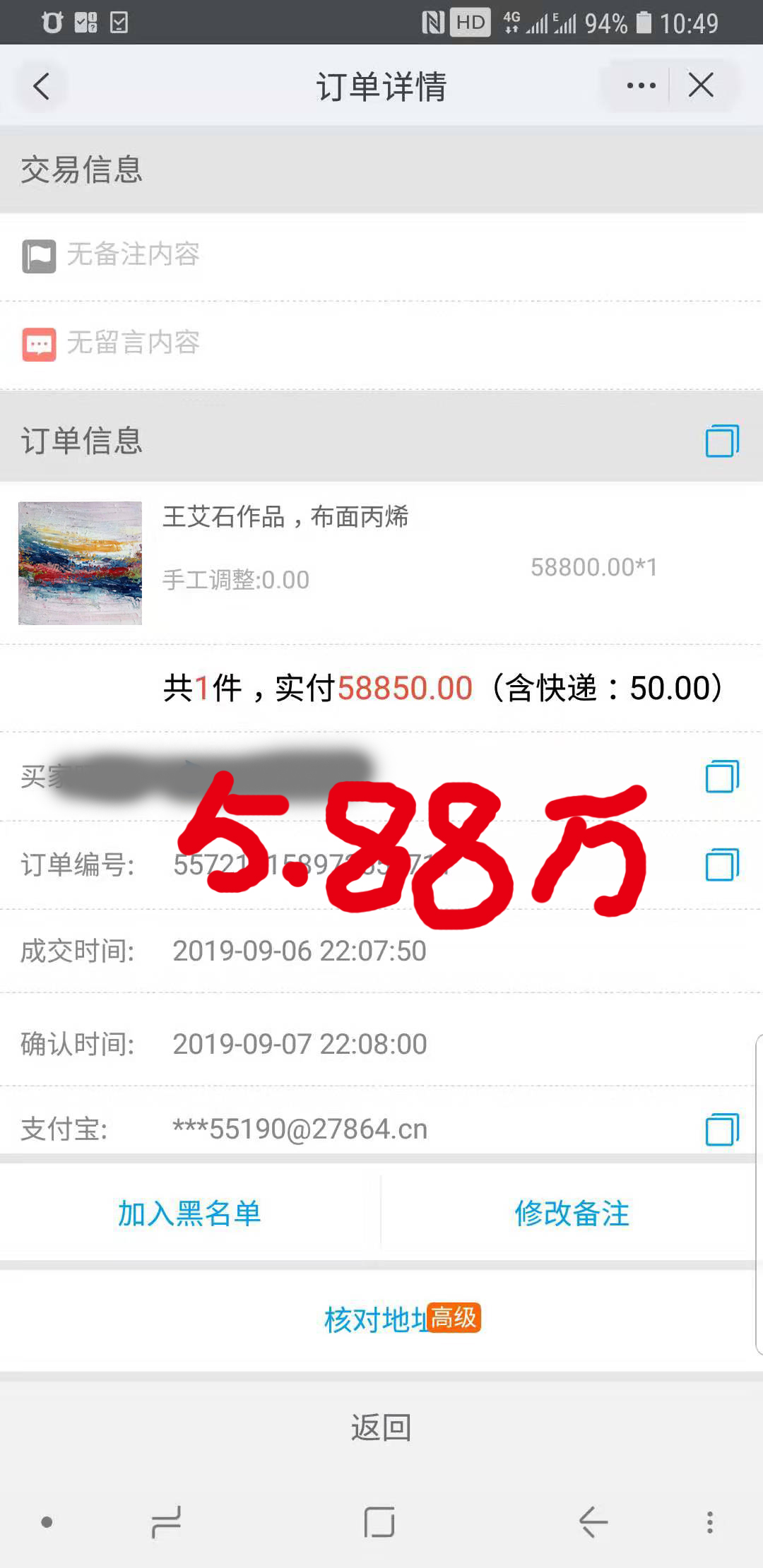Go back using the header arrow
The width and height of the screenshot is (763, 1568).
click(42, 86)
